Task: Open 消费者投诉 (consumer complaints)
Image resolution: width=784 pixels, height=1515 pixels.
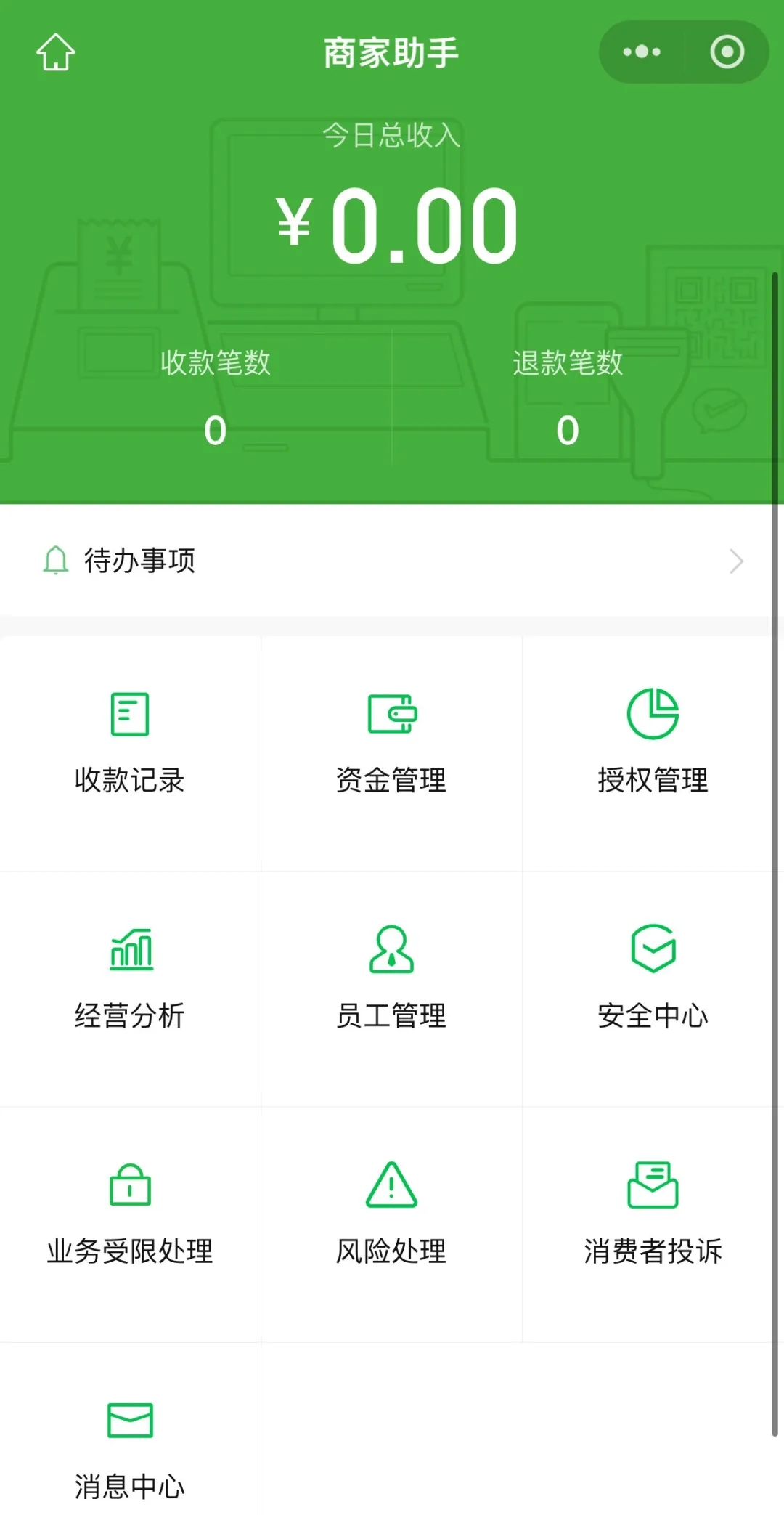Action: pyautogui.click(x=652, y=1217)
